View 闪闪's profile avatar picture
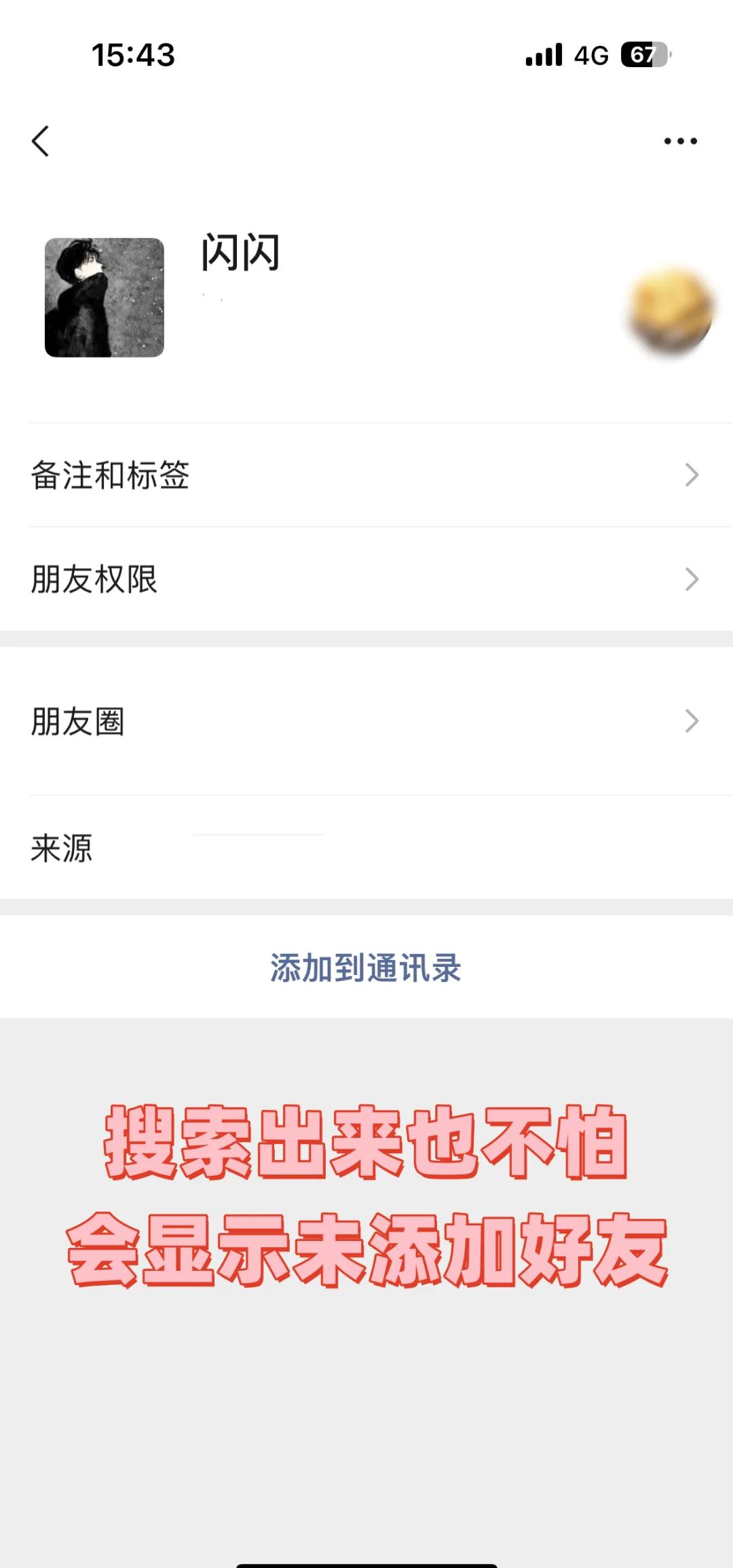This screenshot has width=733, height=1568. [103, 297]
